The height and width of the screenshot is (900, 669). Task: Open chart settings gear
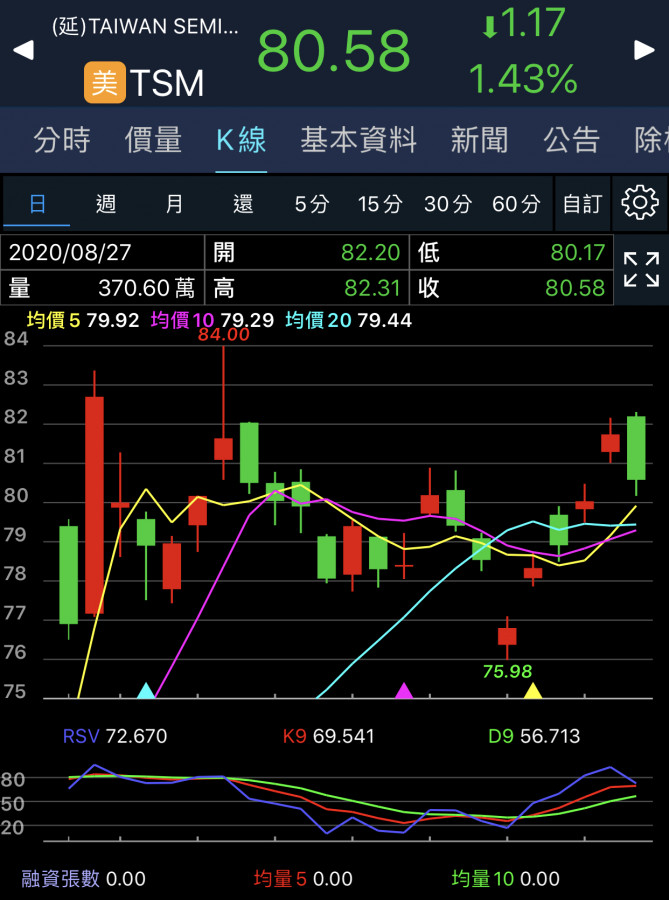(640, 203)
